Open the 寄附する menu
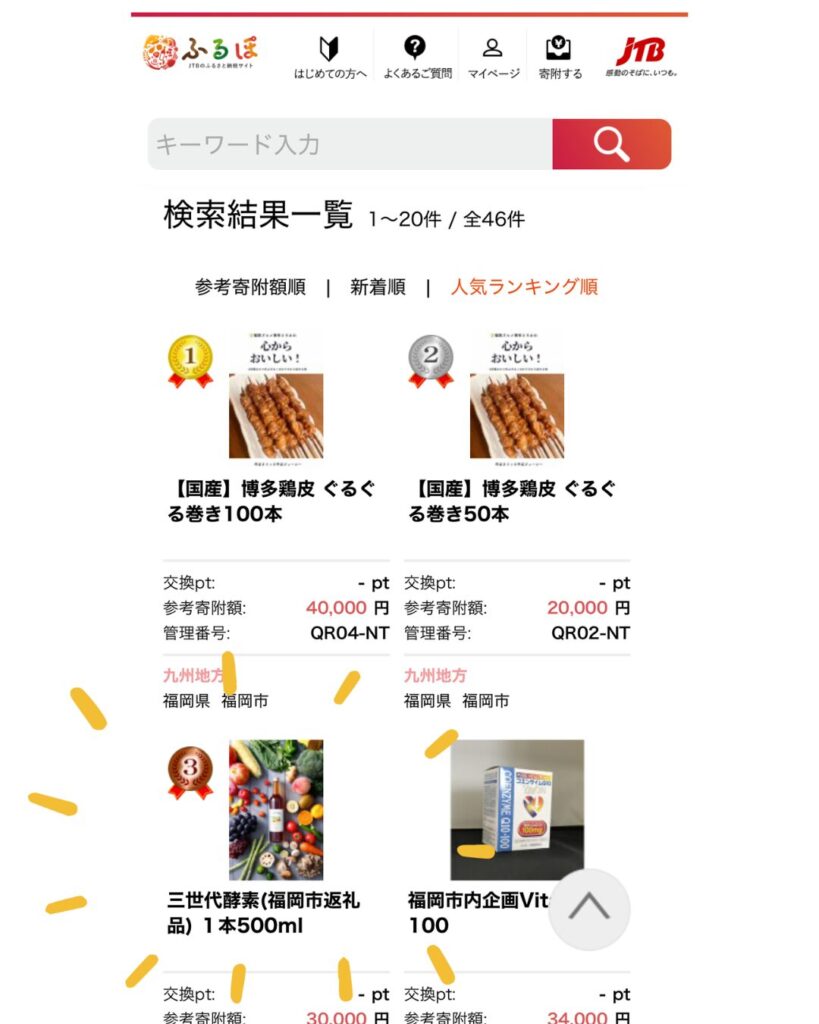Screen dimensions: 819x1024 [x=559, y=57]
